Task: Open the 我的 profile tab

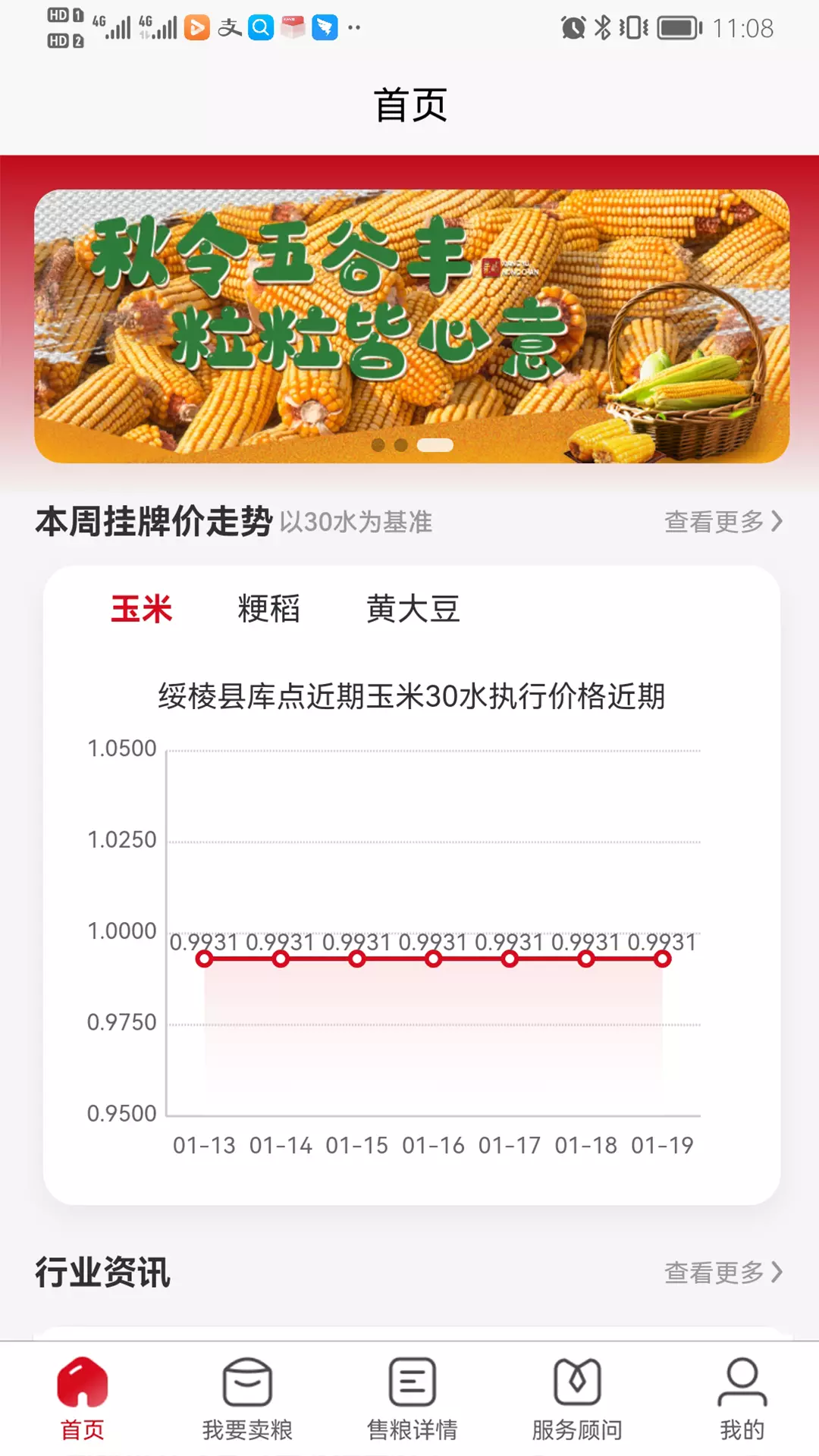Action: click(742, 1399)
